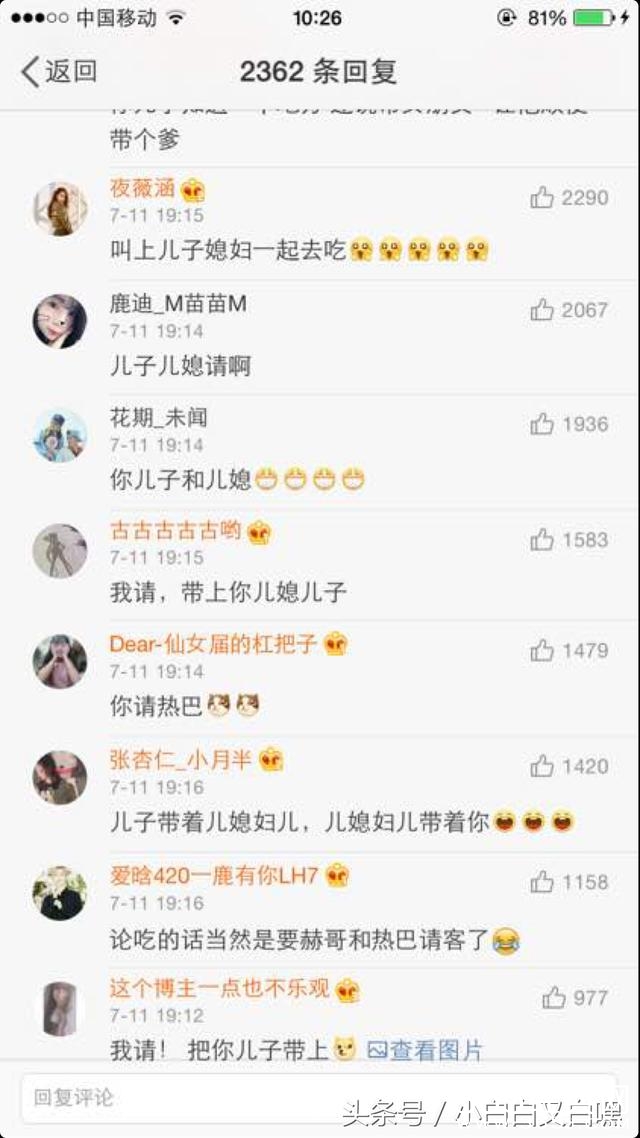Open 张杏仁_小月半's profile picture
Screen dimensions: 640x1138
(x=60, y=777)
